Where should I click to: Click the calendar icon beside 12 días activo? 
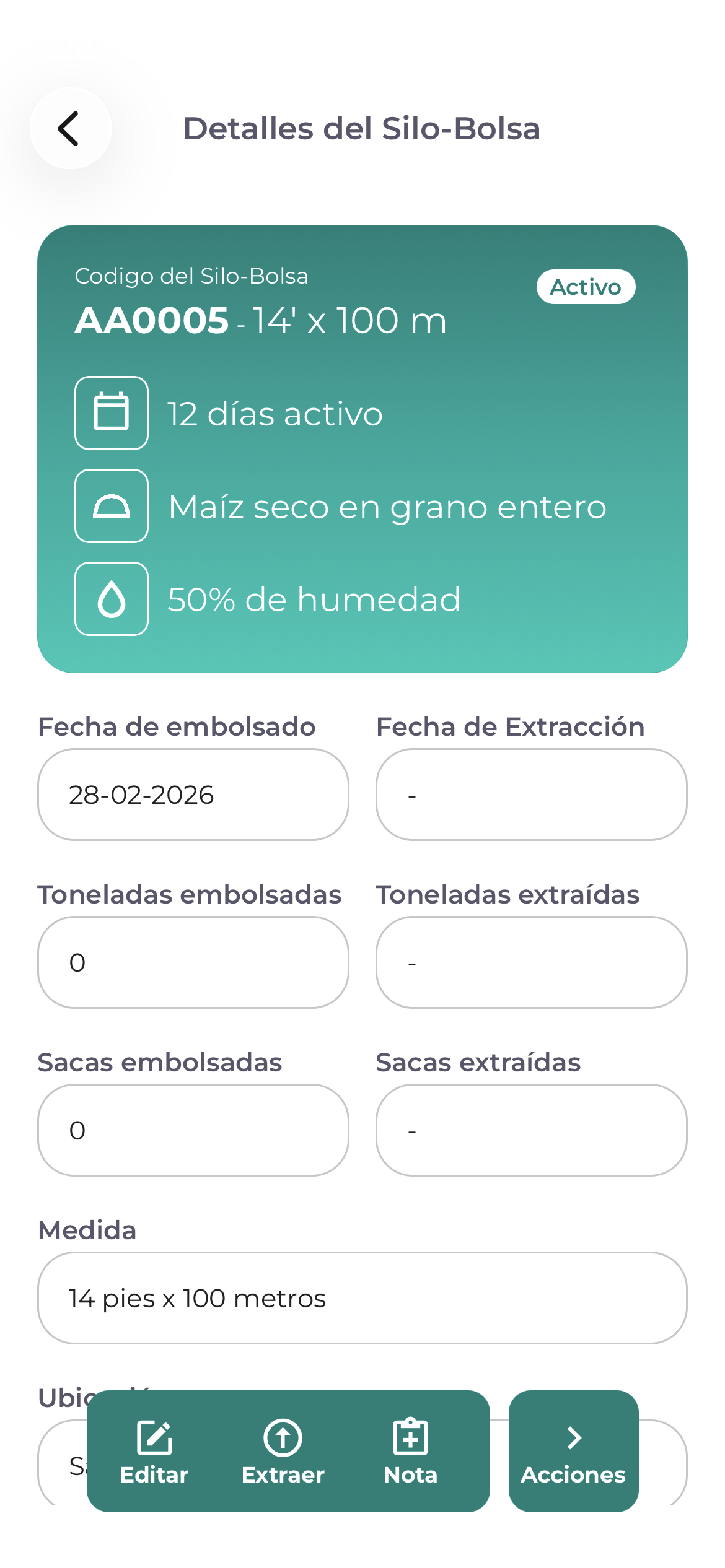[111, 413]
